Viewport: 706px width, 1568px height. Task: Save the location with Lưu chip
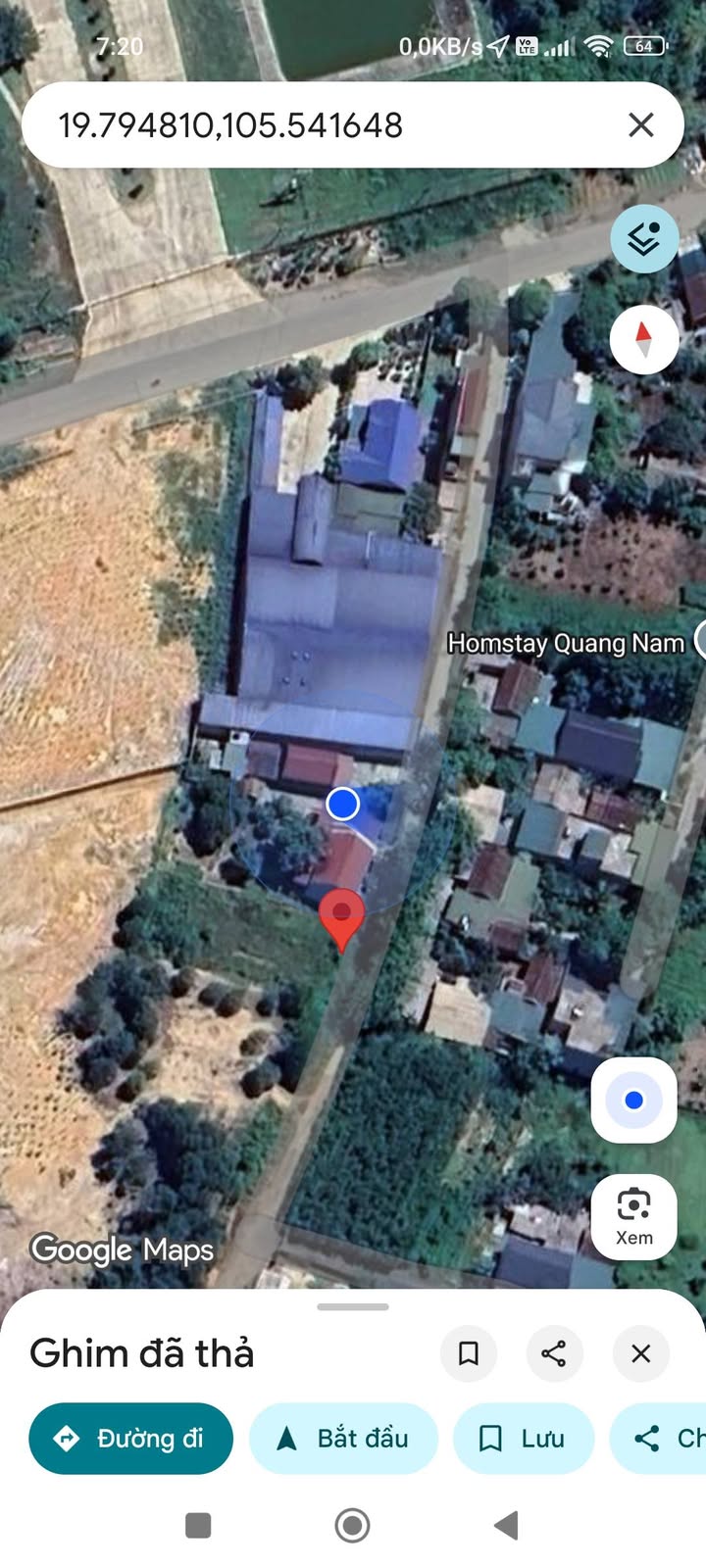click(524, 1439)
